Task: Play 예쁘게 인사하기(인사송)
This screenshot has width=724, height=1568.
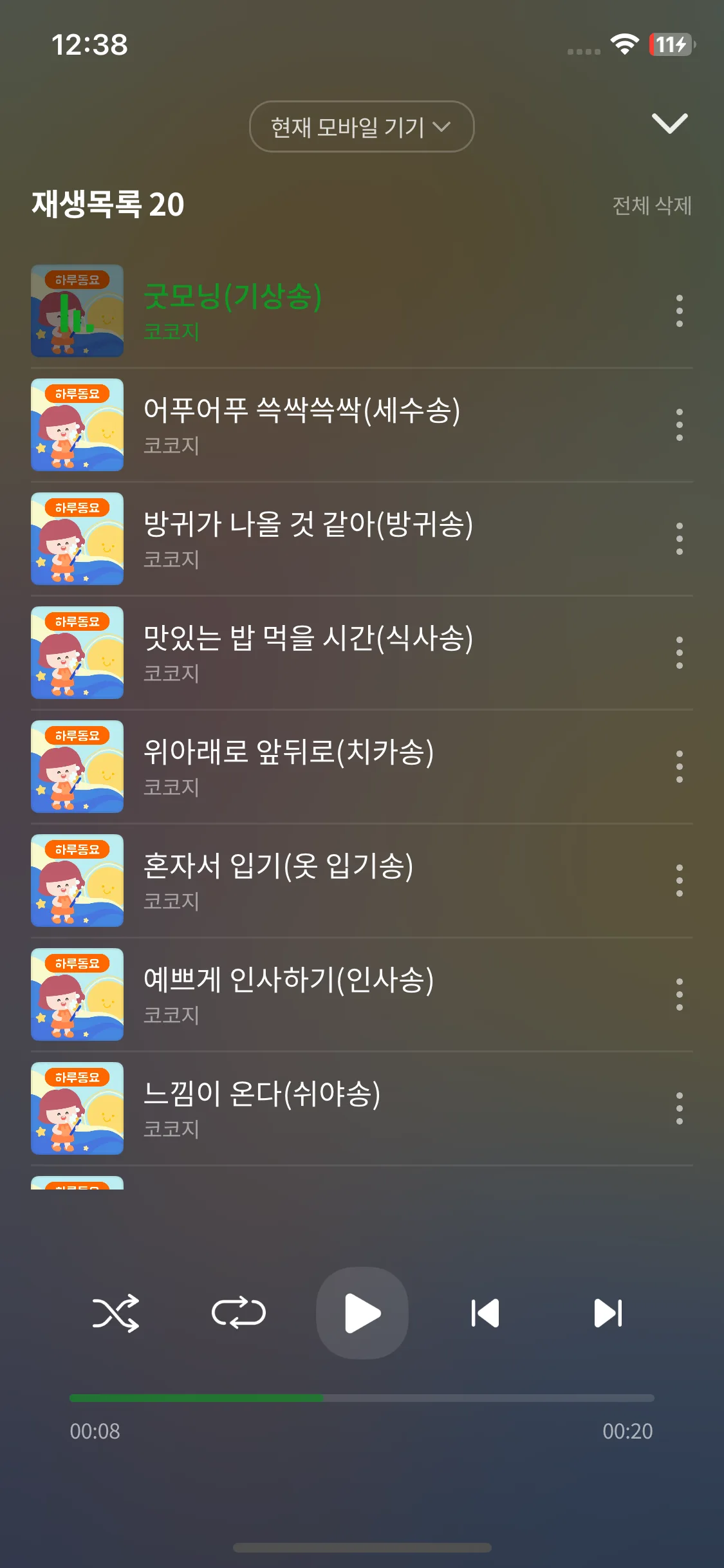Action: [x=288, y=994]
